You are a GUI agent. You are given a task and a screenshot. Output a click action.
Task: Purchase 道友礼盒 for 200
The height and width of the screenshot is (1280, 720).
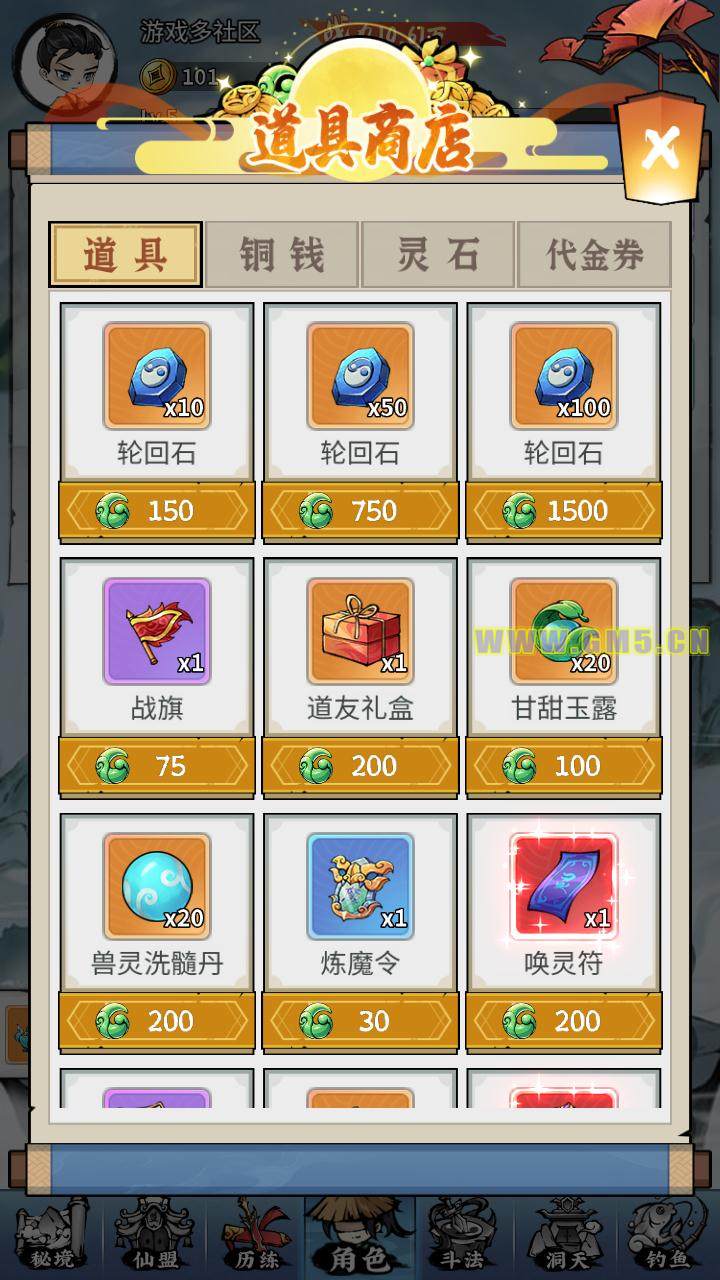[360, 766]
